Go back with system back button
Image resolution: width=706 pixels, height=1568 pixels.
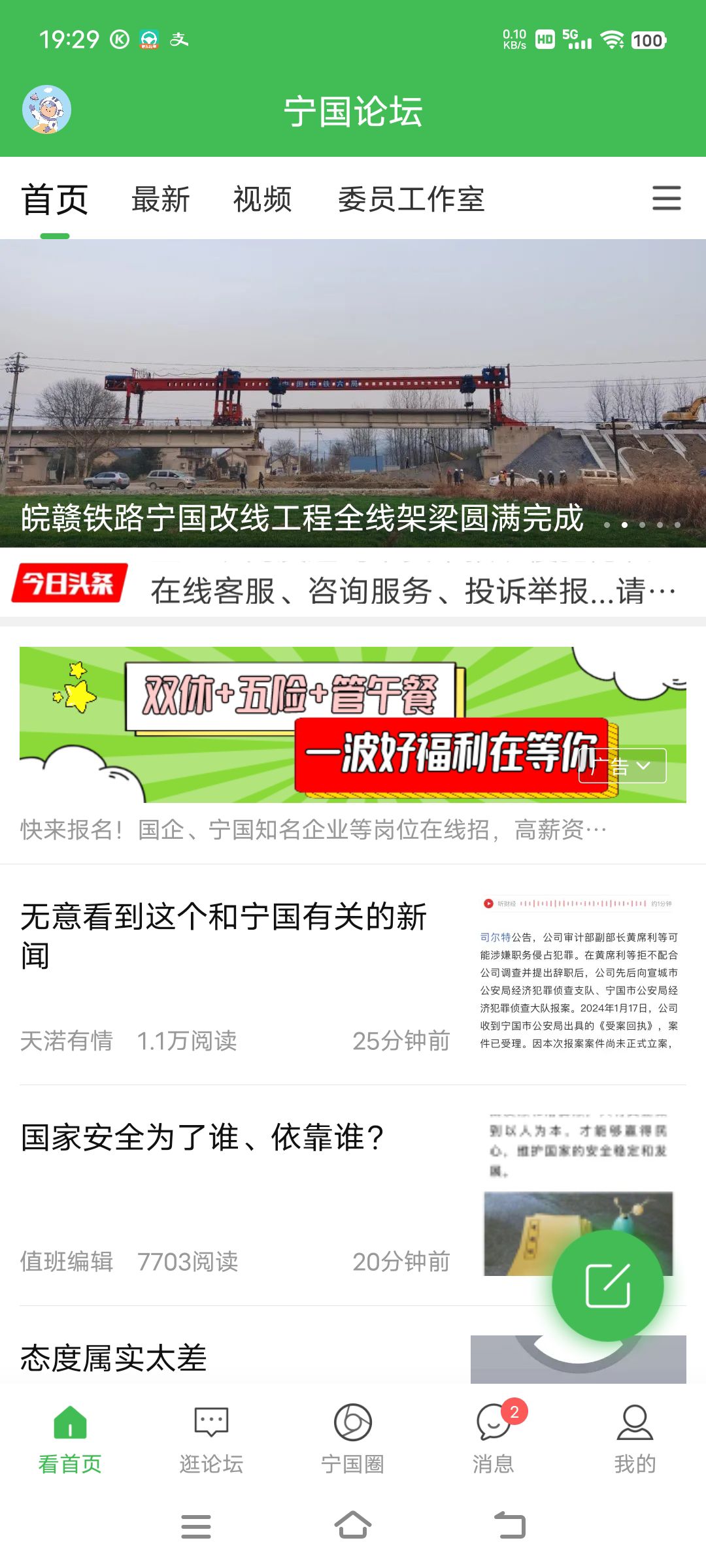point(510,1526)
